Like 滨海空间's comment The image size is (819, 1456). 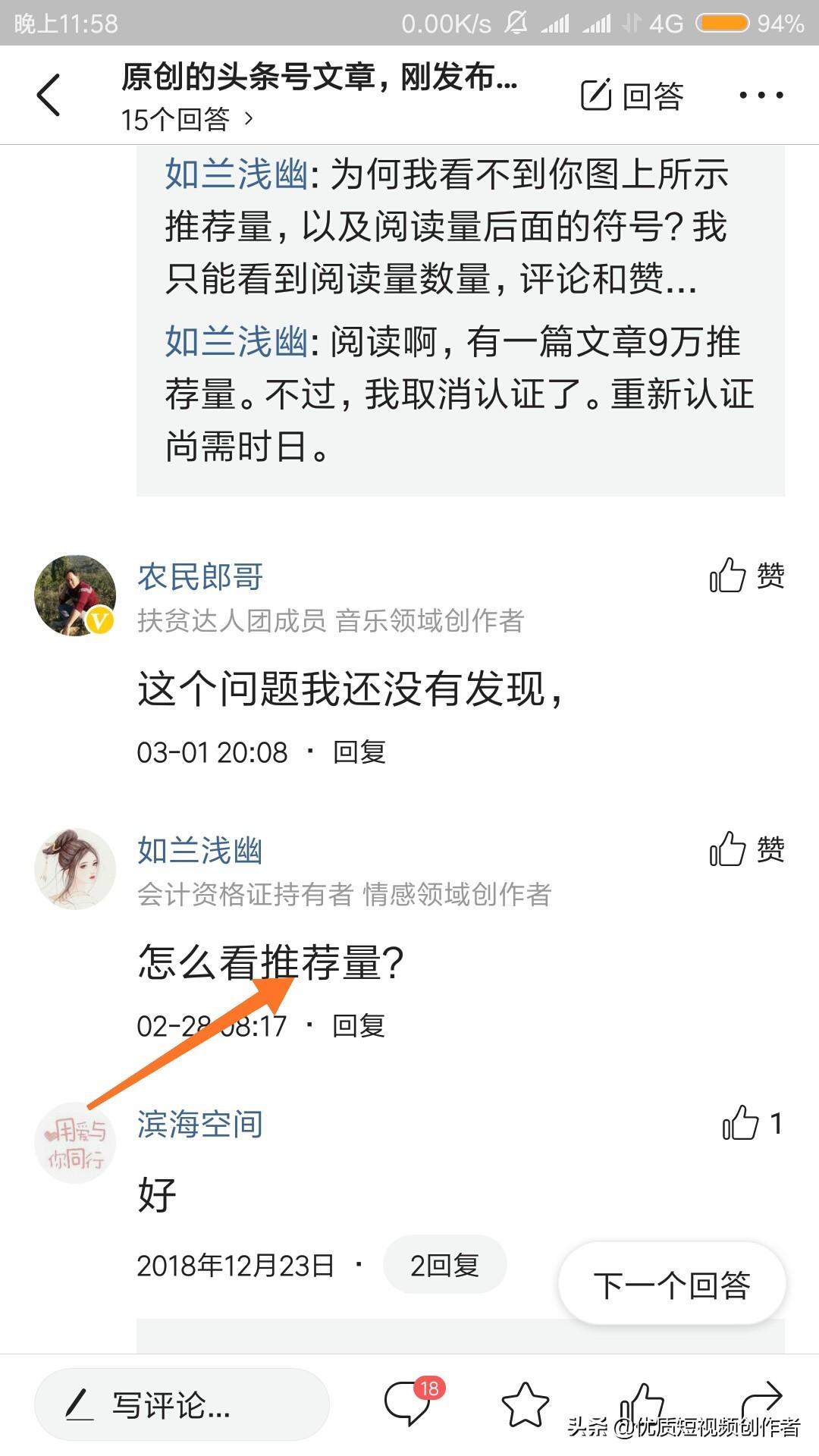[752, 1123]
